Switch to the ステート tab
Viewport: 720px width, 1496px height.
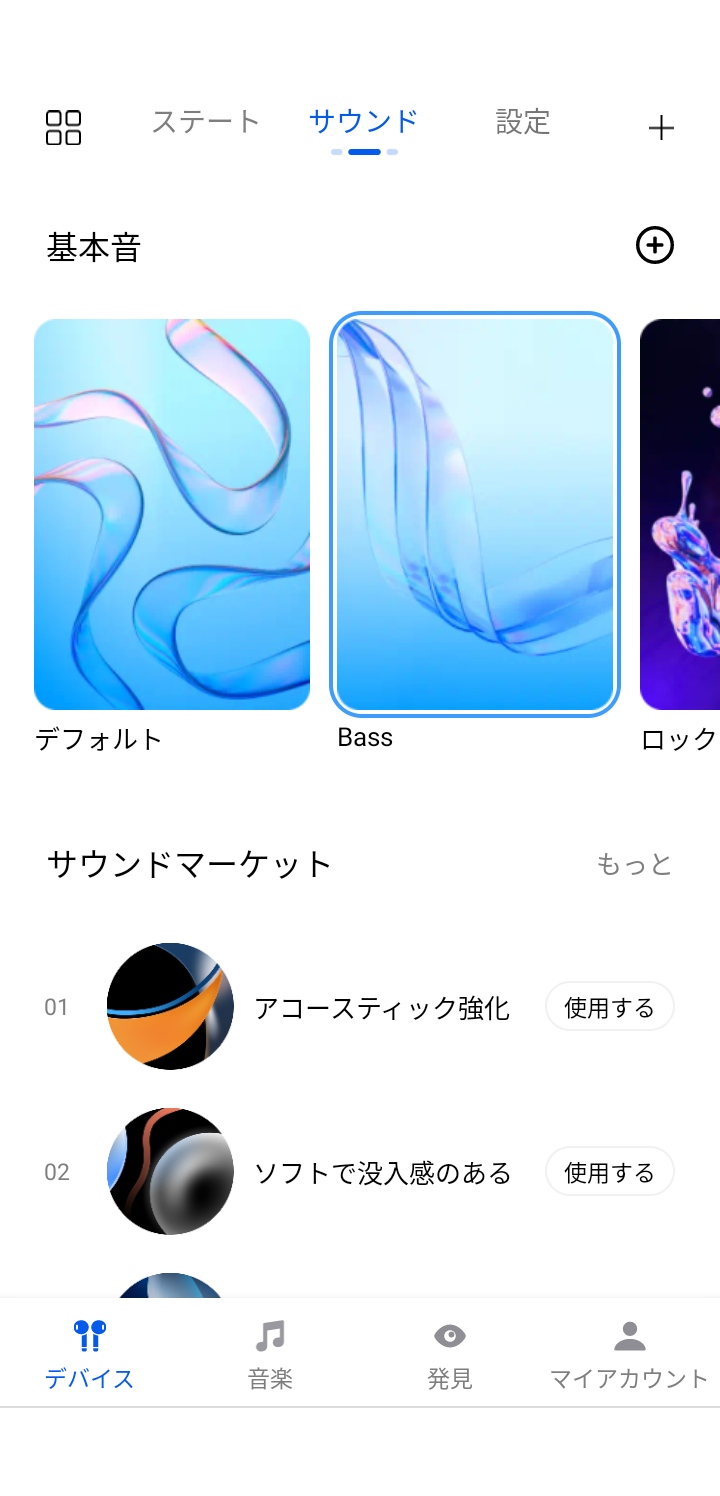tap(205, 122)
